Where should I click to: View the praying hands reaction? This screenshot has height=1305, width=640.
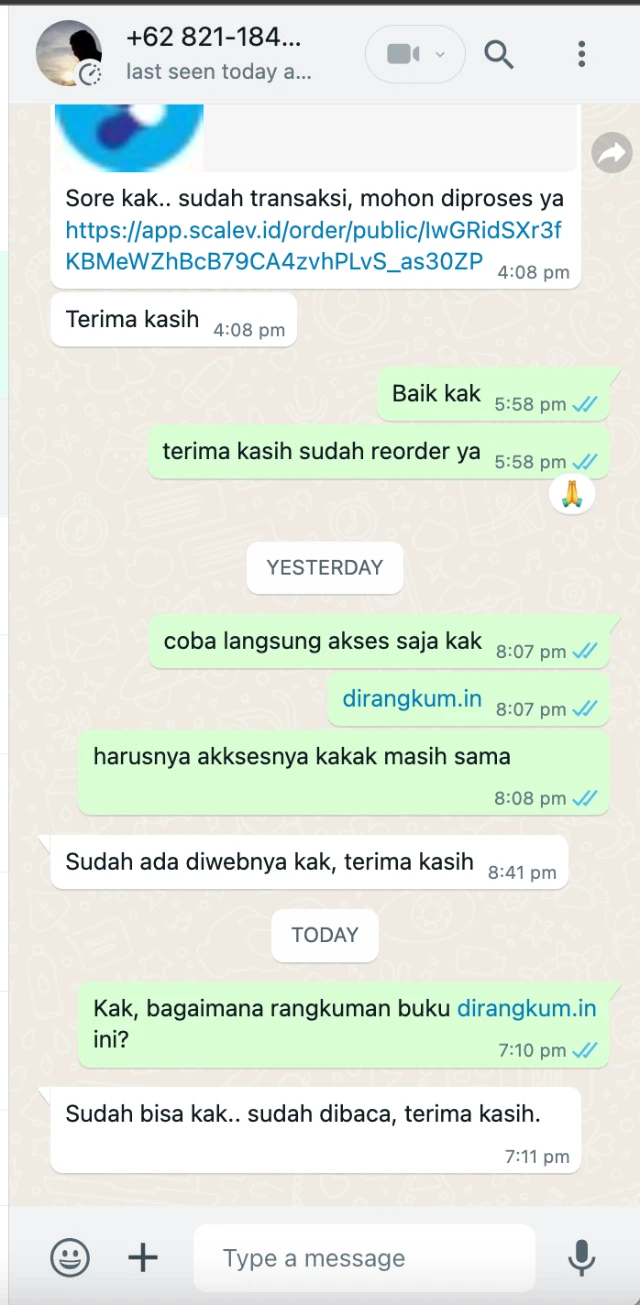click(x=572, y=495)
